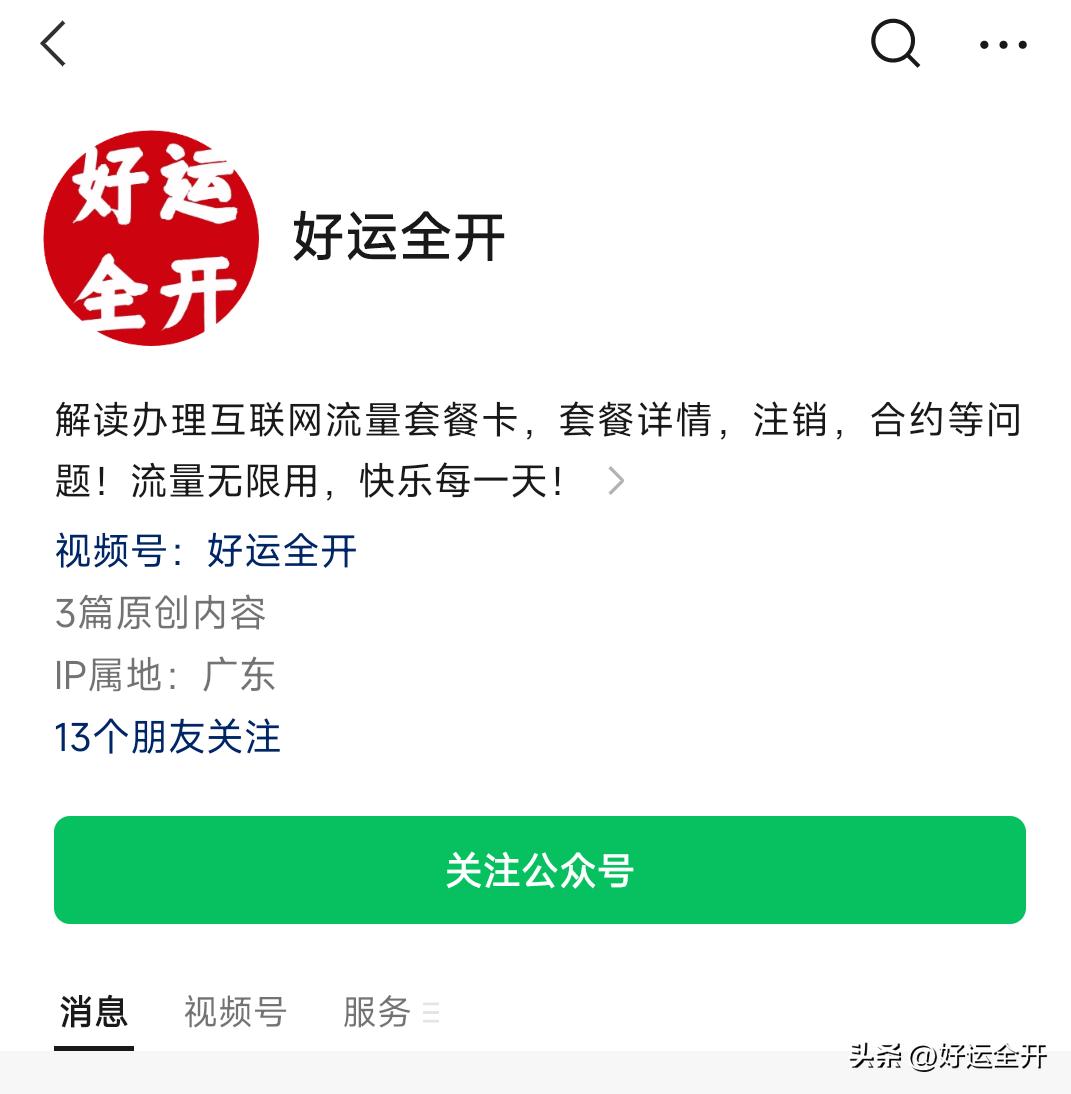Tap the account name 好运全开
1071x1094 pixels.
[398, 237]
